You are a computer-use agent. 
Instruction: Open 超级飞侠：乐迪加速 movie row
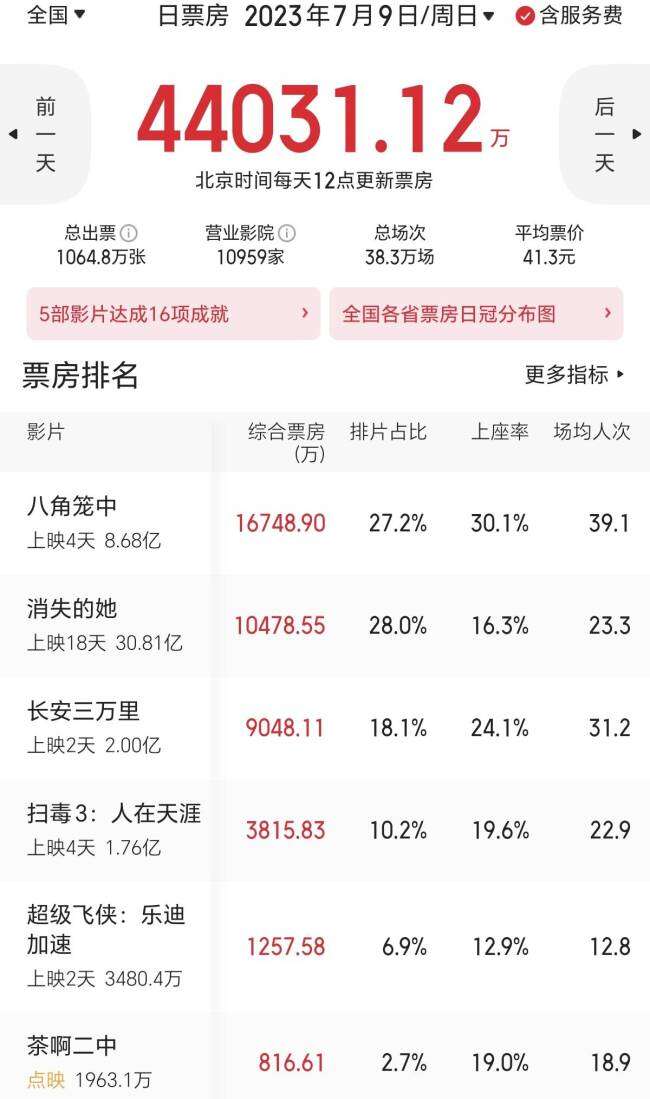[x=106, y=929]
